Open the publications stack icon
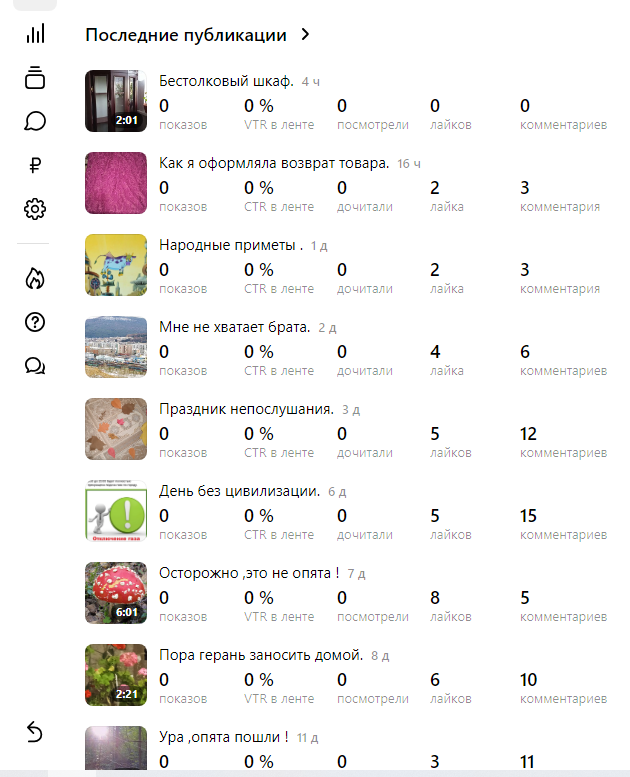This screenshot has width=630, height=777. point(35,78)
